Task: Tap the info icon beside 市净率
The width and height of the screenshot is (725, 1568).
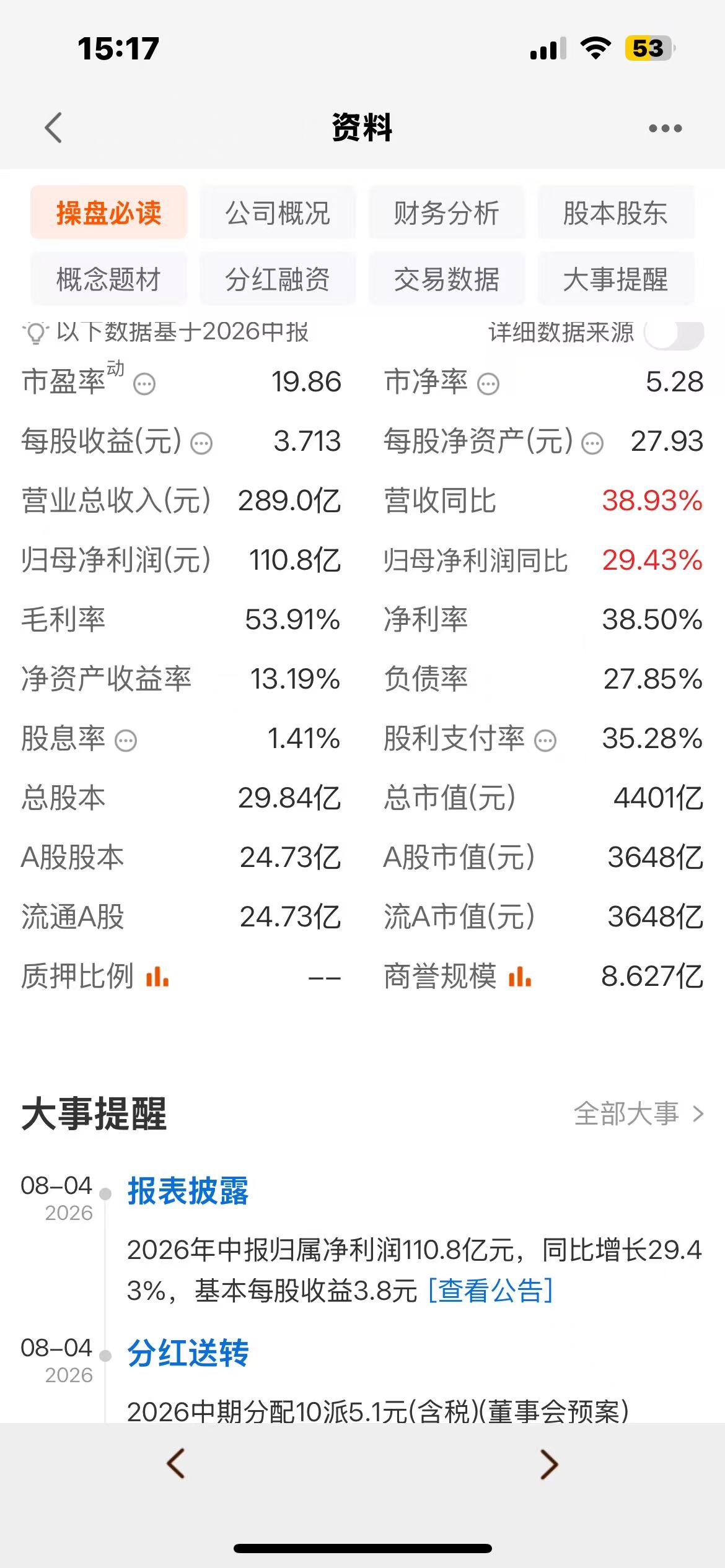Action: click(488, 385)
